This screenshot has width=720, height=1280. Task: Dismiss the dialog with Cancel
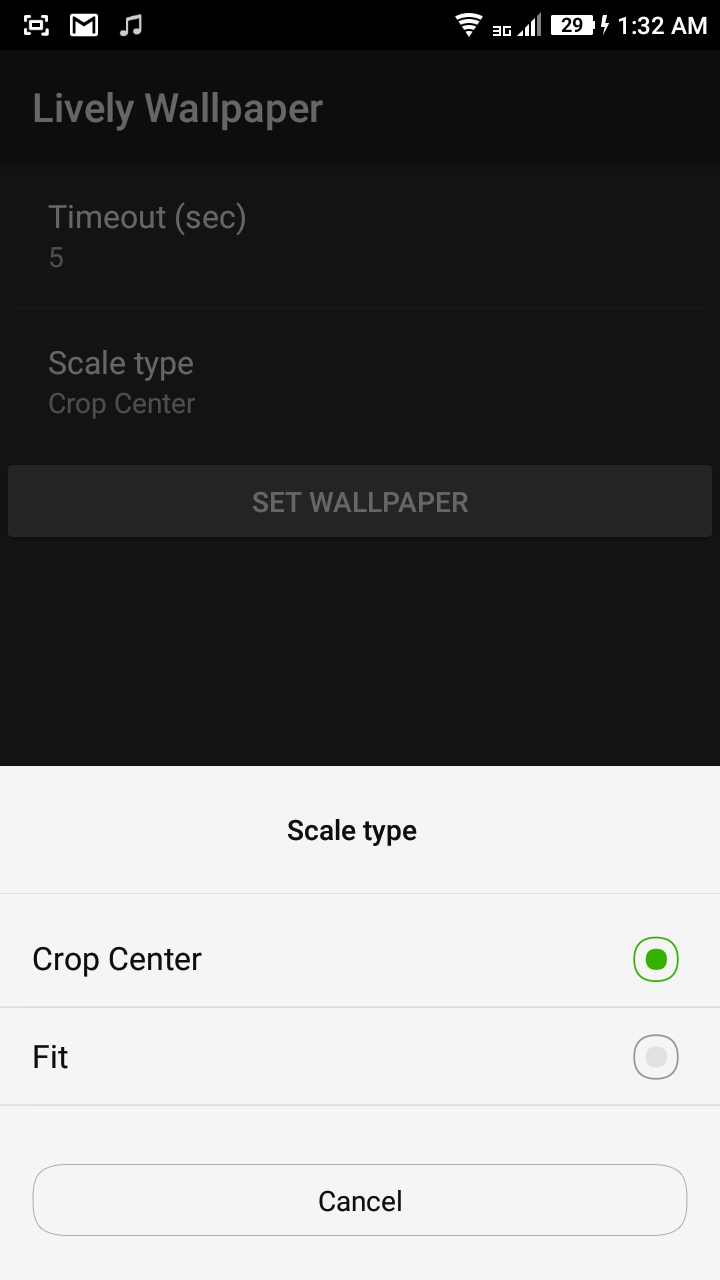click(359, 1199)
